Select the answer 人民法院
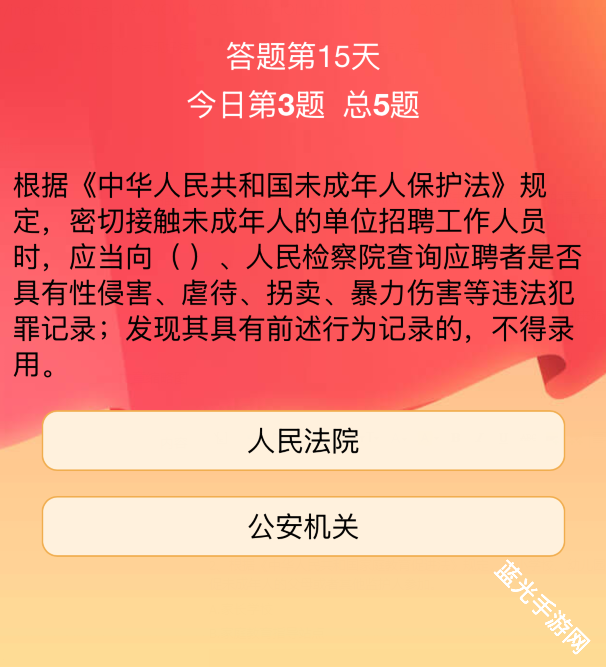606x667 pixels. [303, 441]
